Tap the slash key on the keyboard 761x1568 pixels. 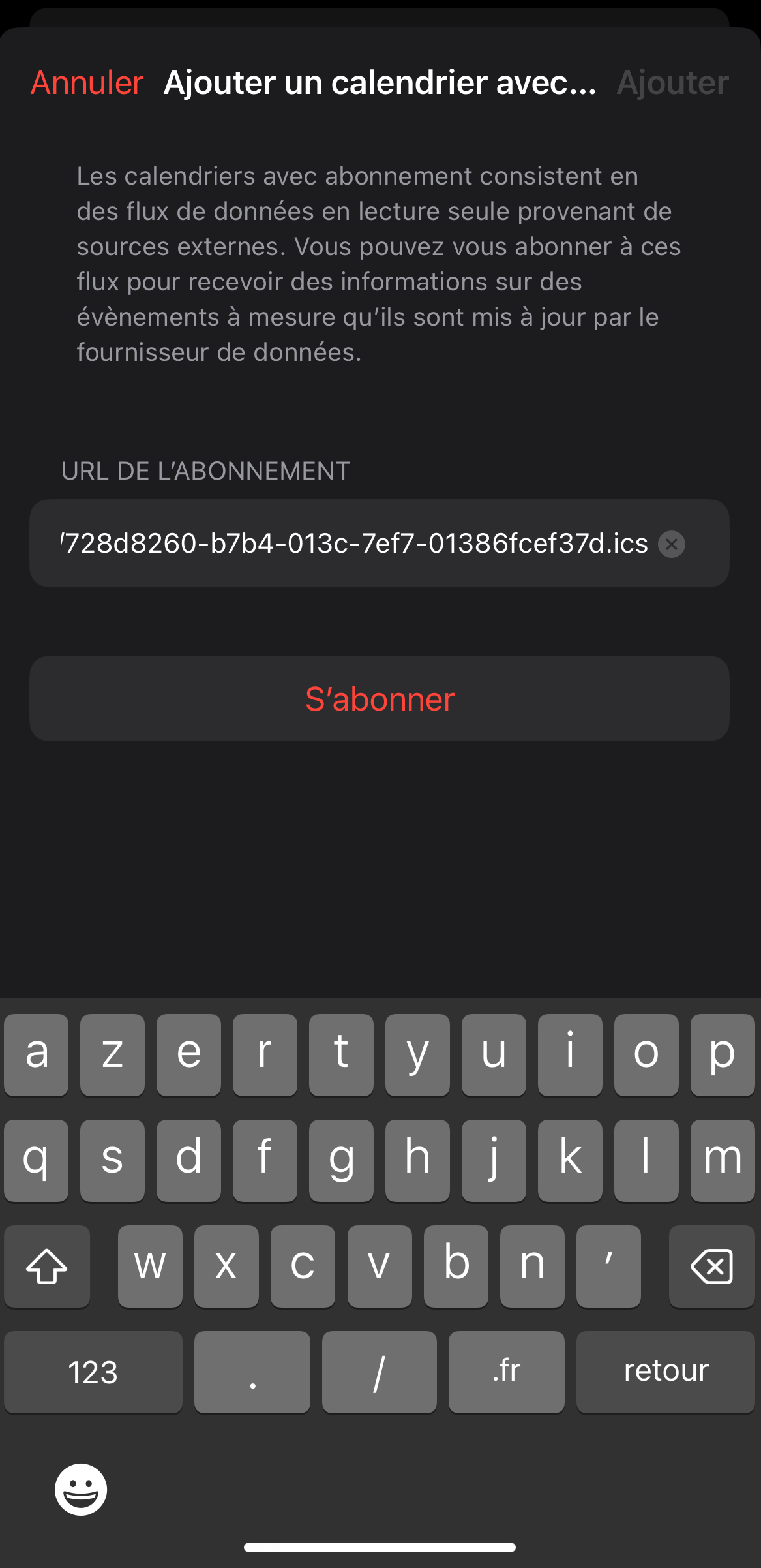(x=380, y=1372)
